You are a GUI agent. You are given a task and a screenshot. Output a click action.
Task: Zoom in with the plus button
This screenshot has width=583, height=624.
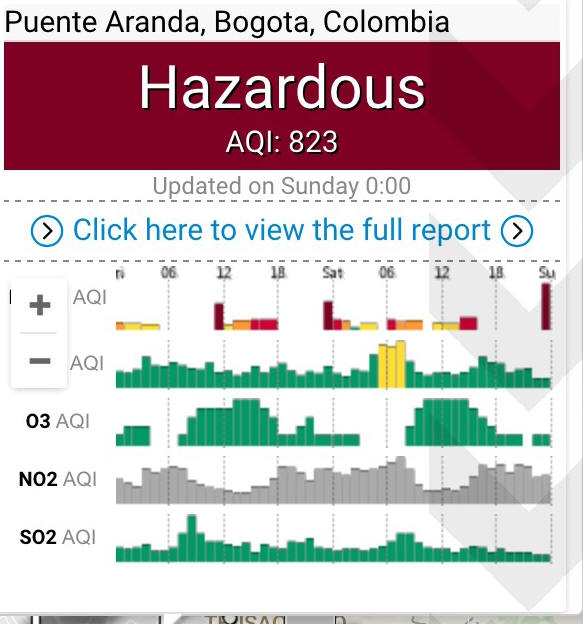point(39,305)
